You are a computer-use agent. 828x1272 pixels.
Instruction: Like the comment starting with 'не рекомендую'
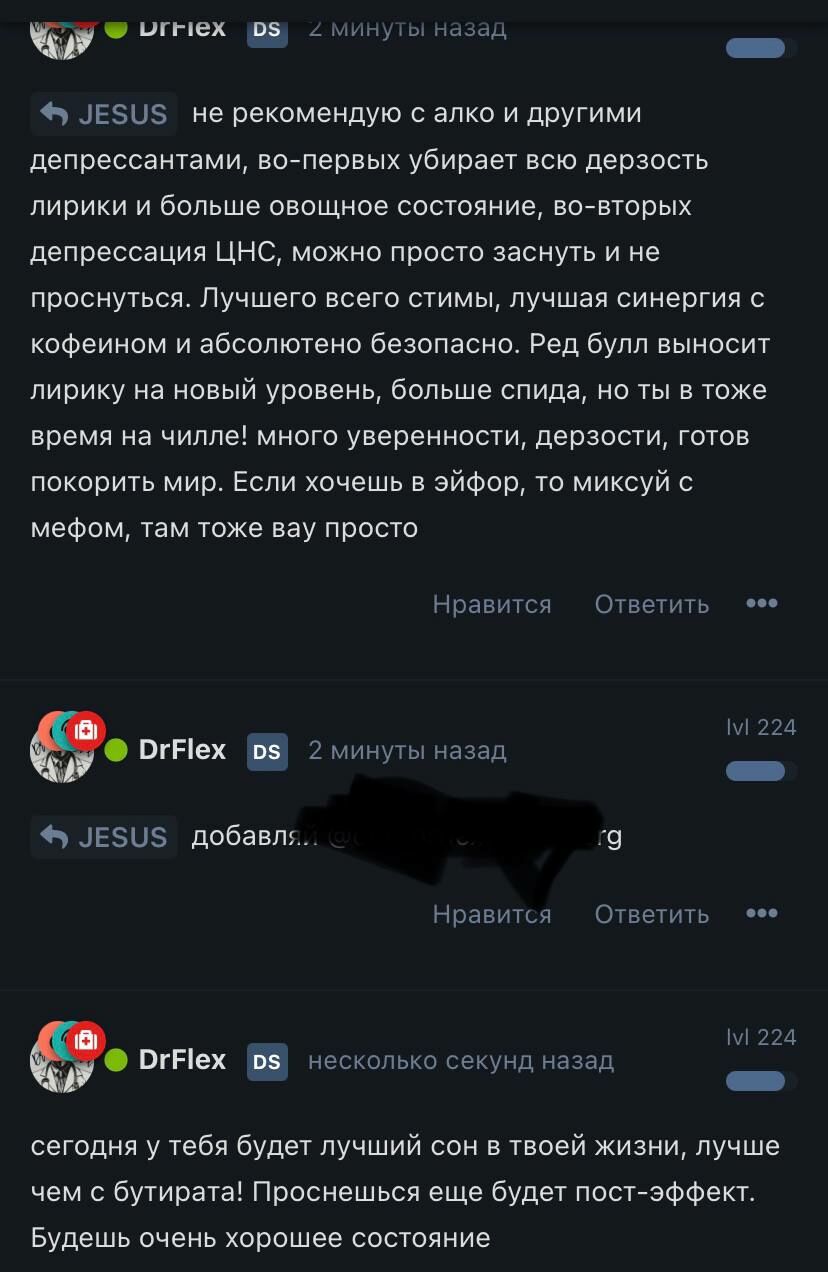click(x=492, y=604)
